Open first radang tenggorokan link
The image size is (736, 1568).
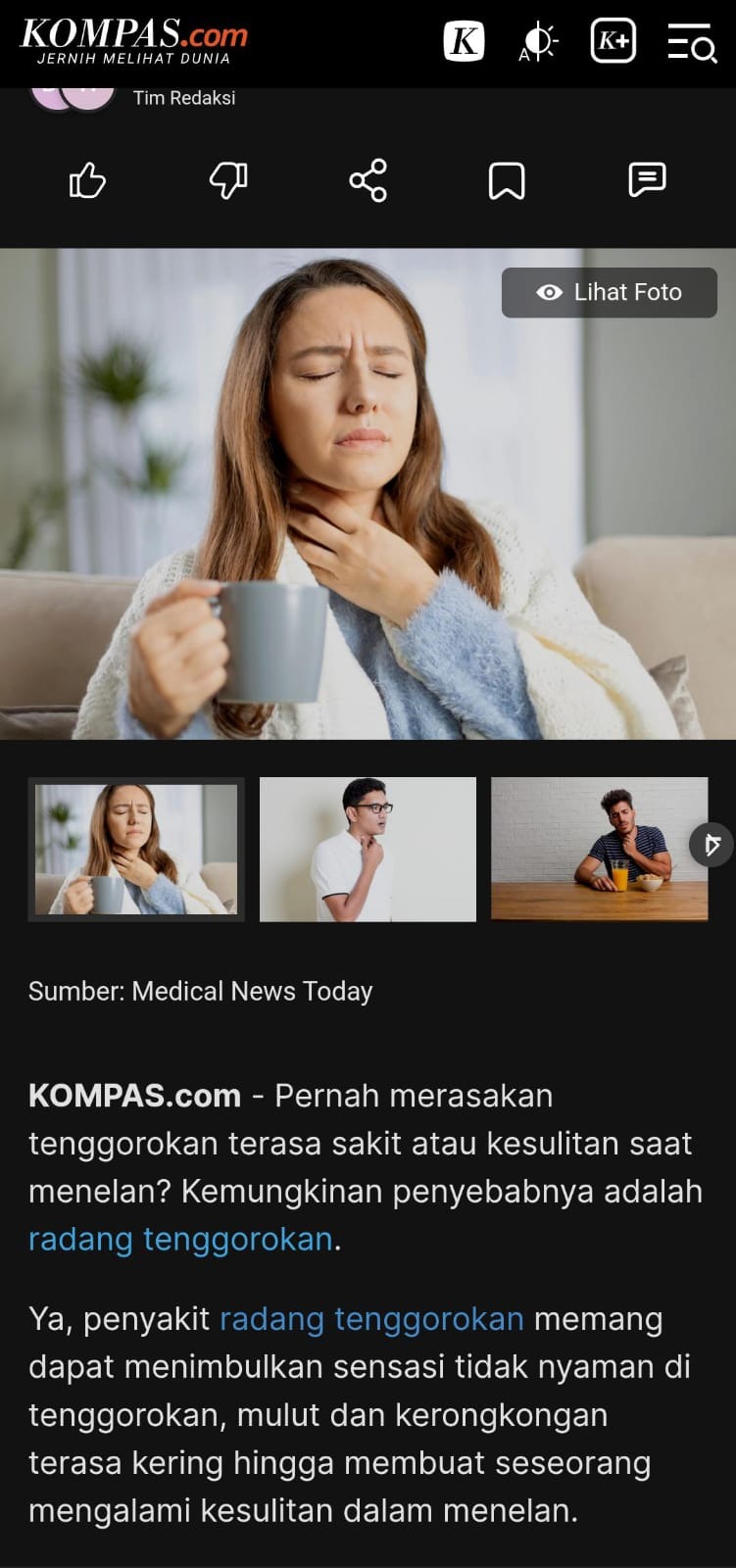coord(180,1240)
